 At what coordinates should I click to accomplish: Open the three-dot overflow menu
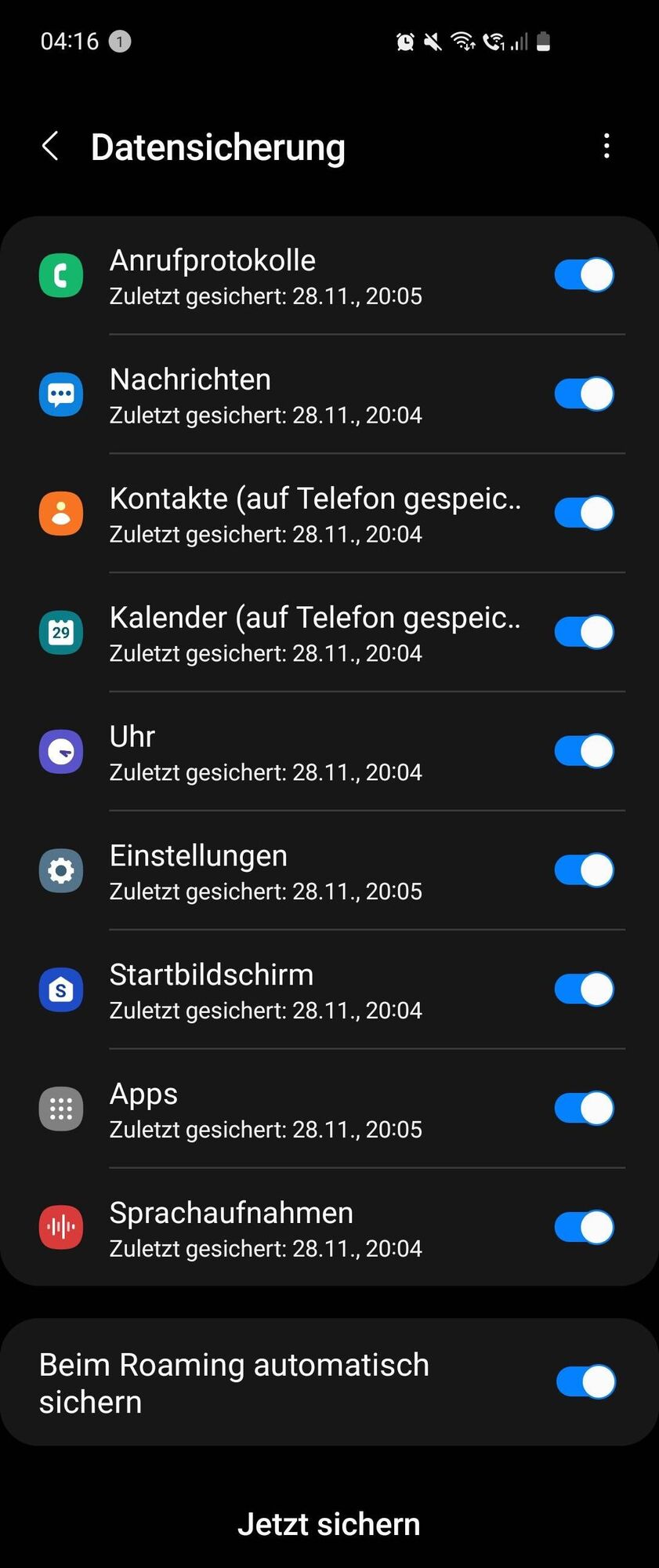pos(606,146)
